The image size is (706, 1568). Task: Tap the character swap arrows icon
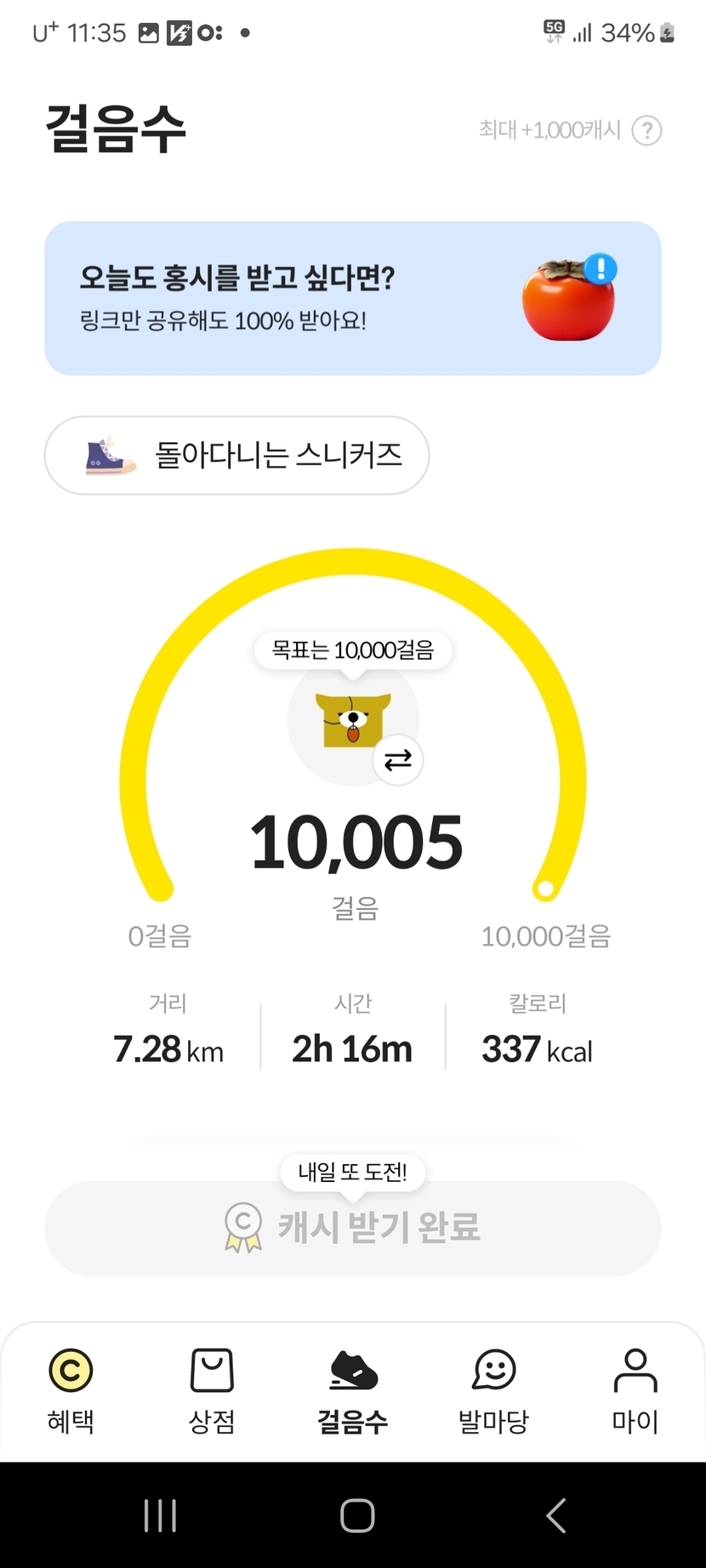coord(397,759)
